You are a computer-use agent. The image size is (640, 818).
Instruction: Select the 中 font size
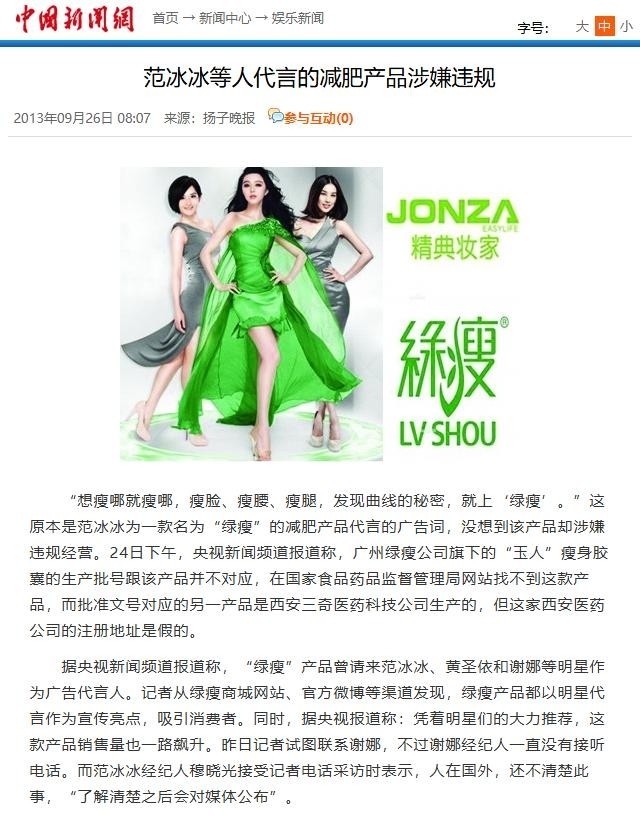[605, 26]
